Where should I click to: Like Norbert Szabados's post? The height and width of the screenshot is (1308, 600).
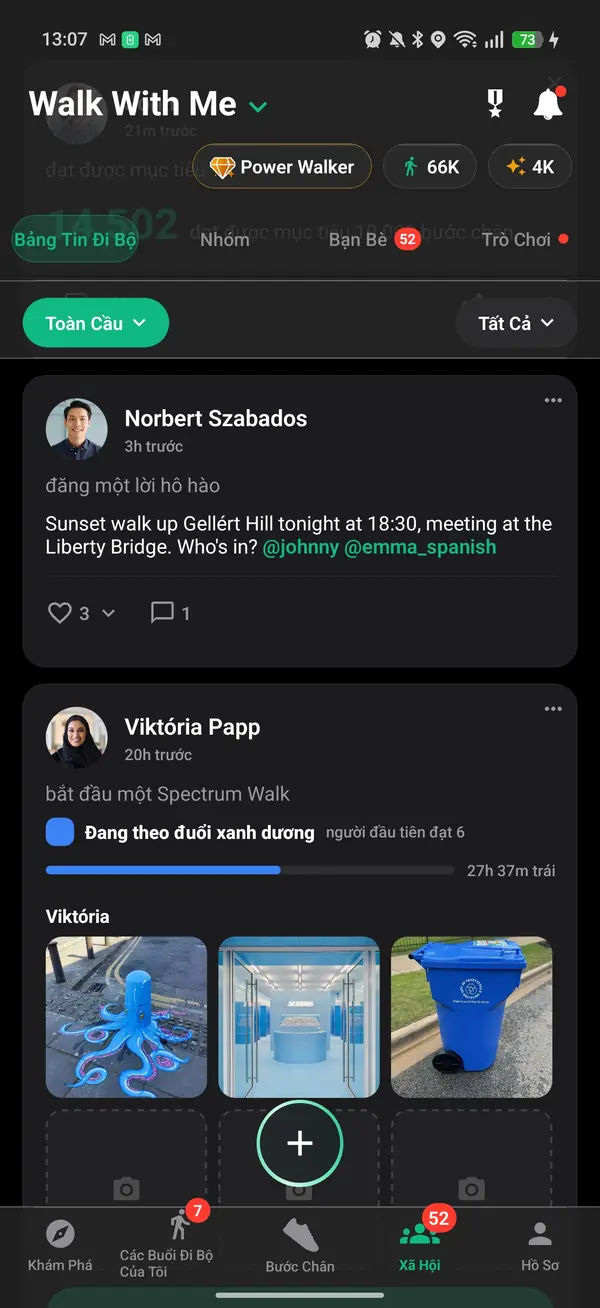pyautogui.click(x=60, y=613)
